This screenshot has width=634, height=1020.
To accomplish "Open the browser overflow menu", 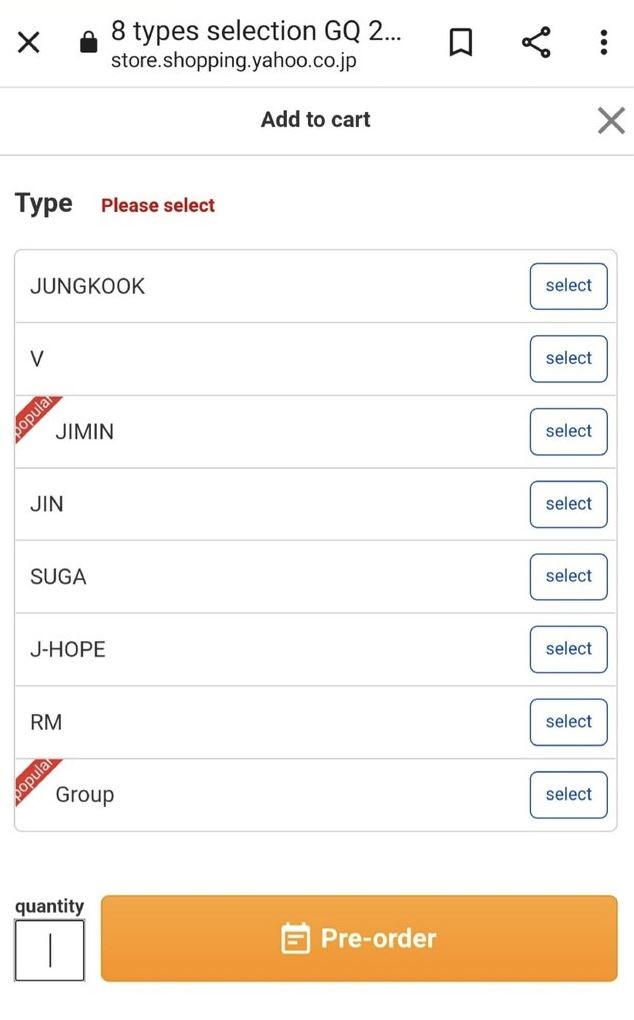I will 604,43.
